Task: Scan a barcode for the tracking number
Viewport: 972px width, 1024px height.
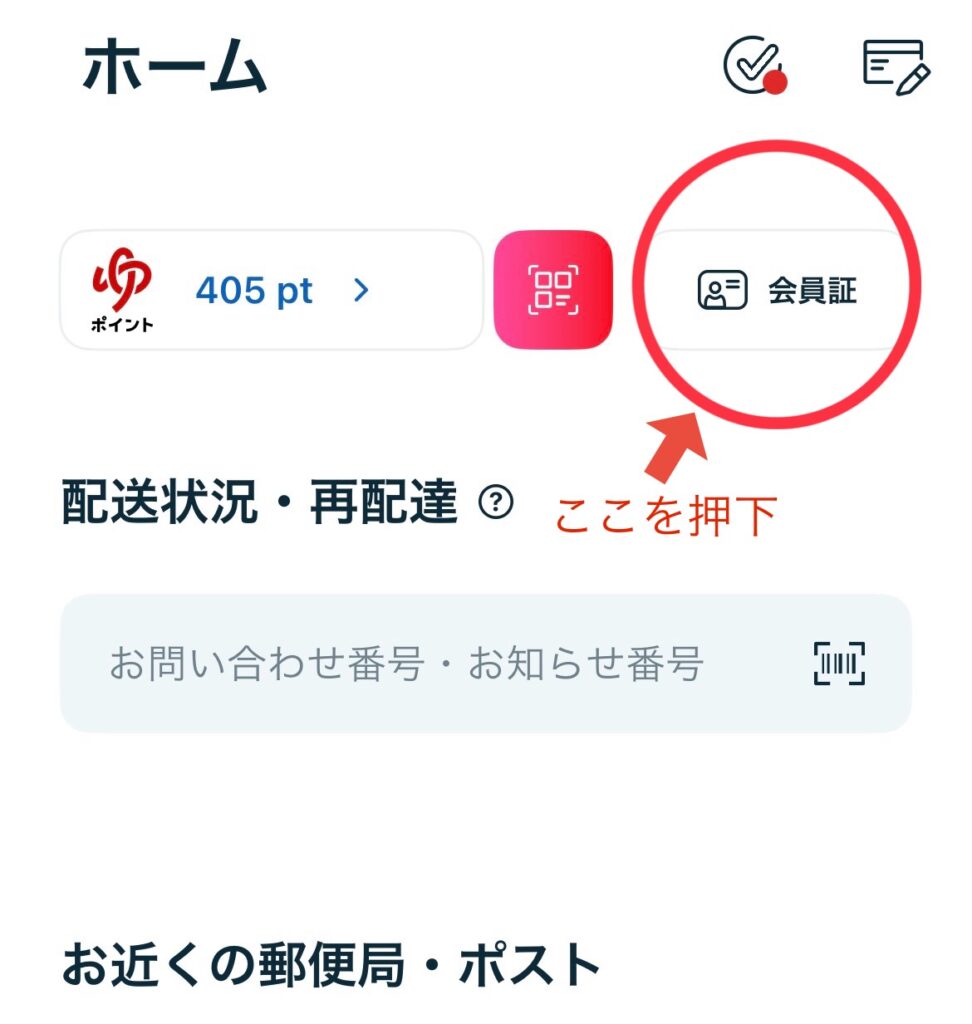Action: pos(839,664)
